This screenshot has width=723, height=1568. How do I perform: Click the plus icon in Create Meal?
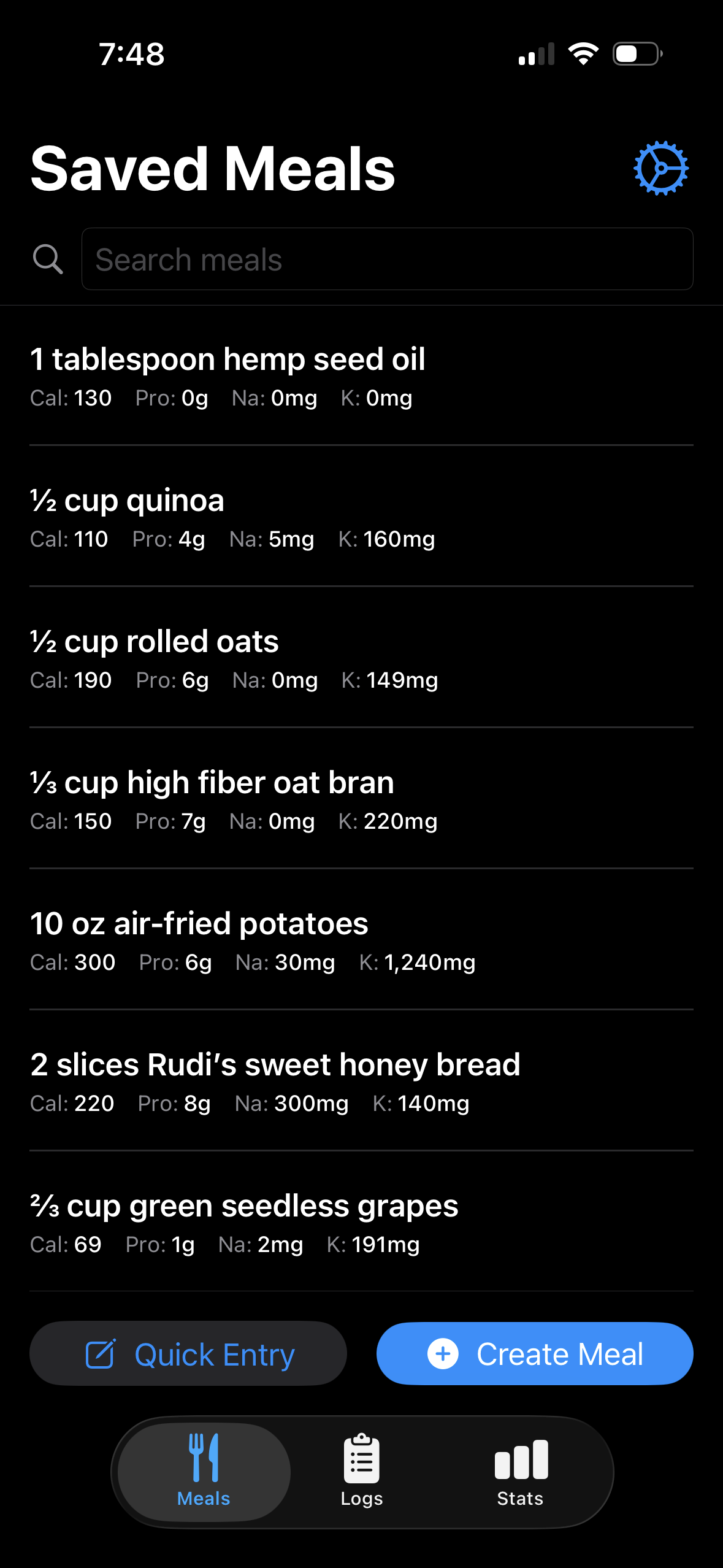click(443, 1353)
